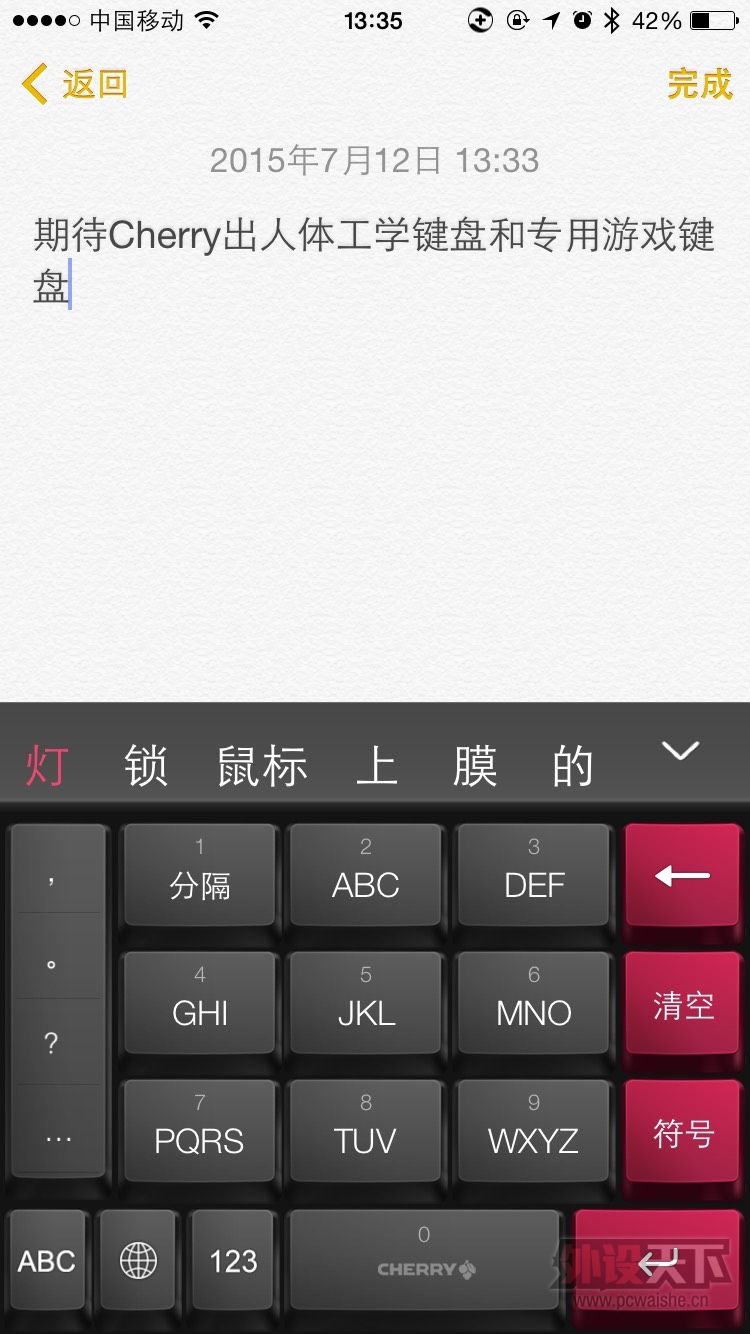
Task: Go back via 返回 button
Action: tap(76, 84)
